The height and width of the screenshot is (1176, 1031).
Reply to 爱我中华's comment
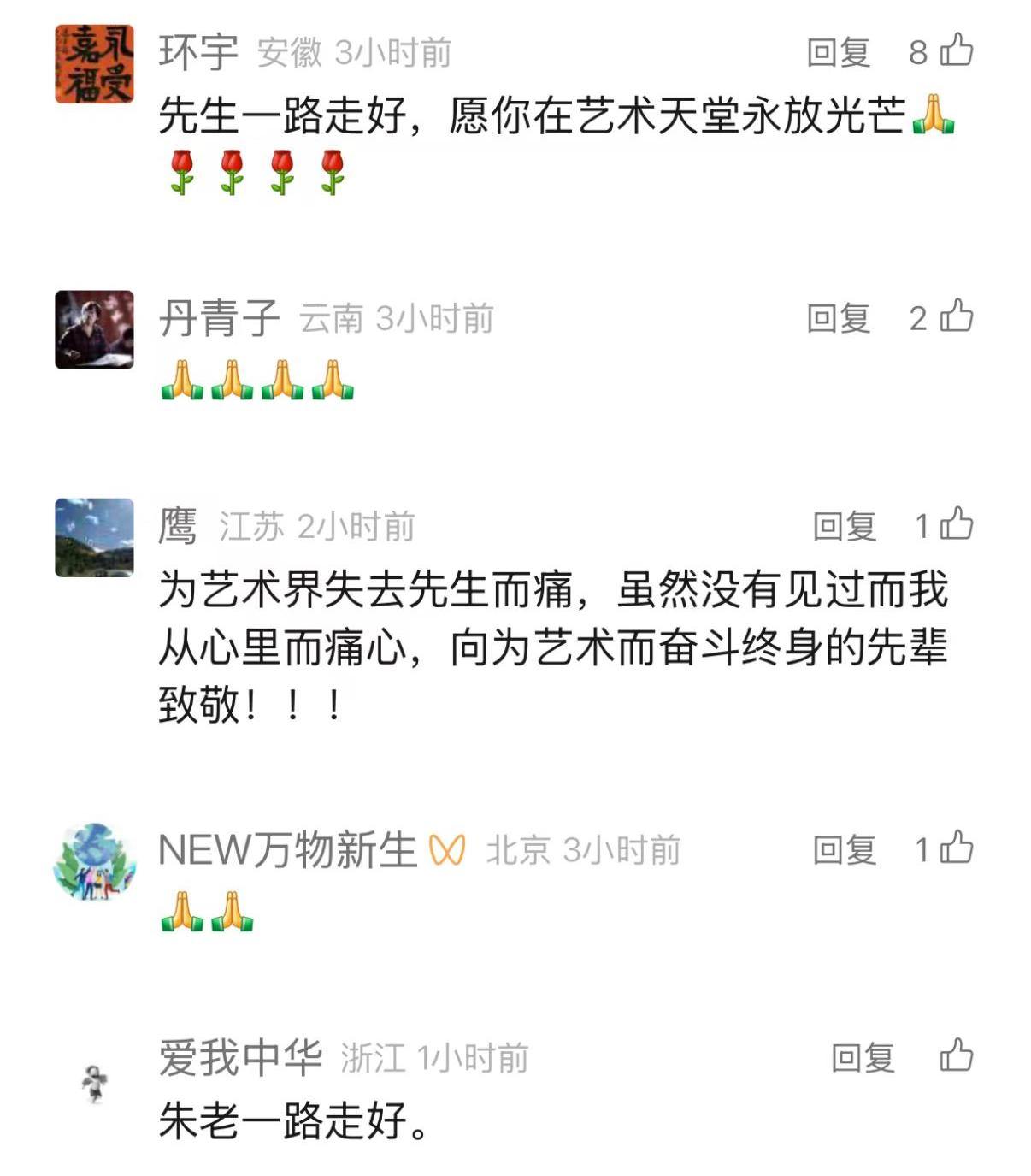[863, 1058]
